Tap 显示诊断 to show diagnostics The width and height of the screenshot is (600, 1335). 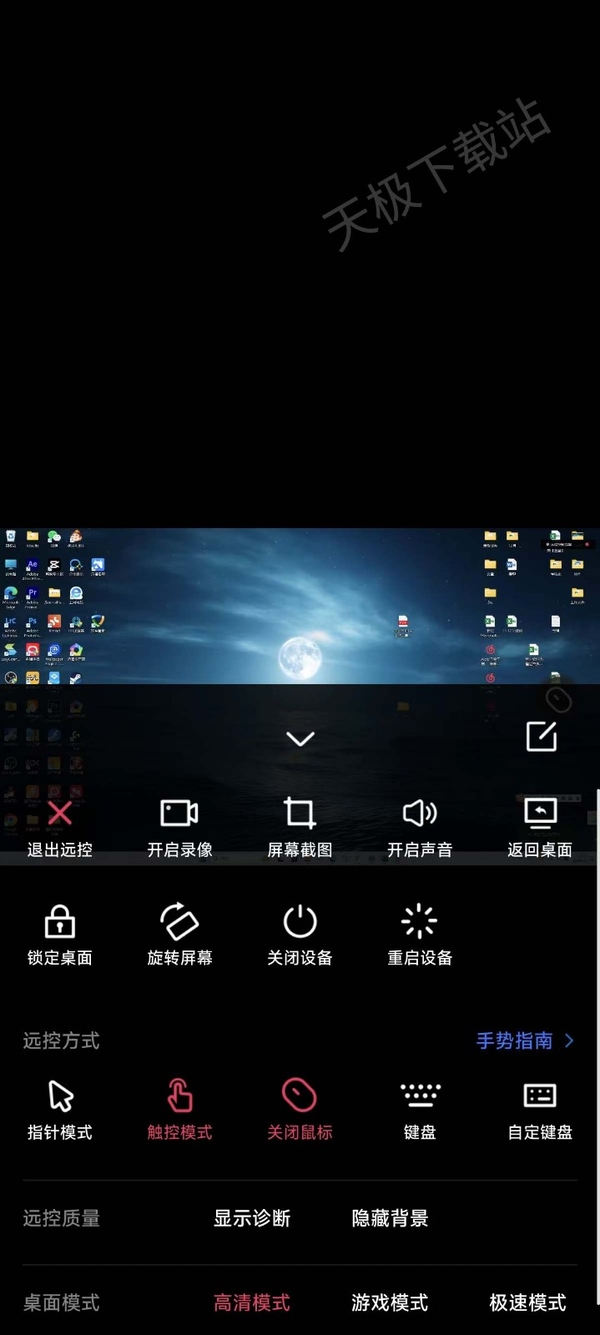click(252, 1218)
